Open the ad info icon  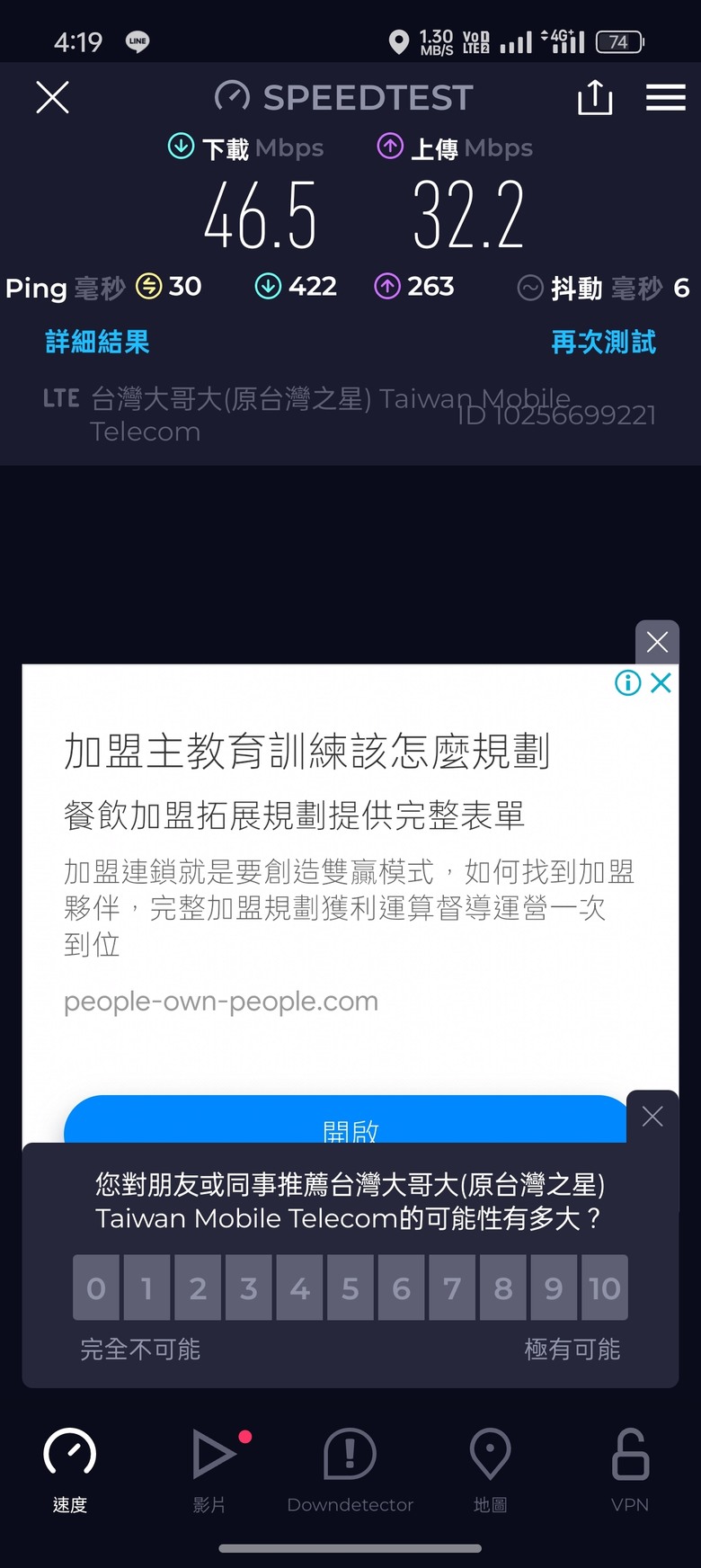pyautogui.click(x=627, y=683)
